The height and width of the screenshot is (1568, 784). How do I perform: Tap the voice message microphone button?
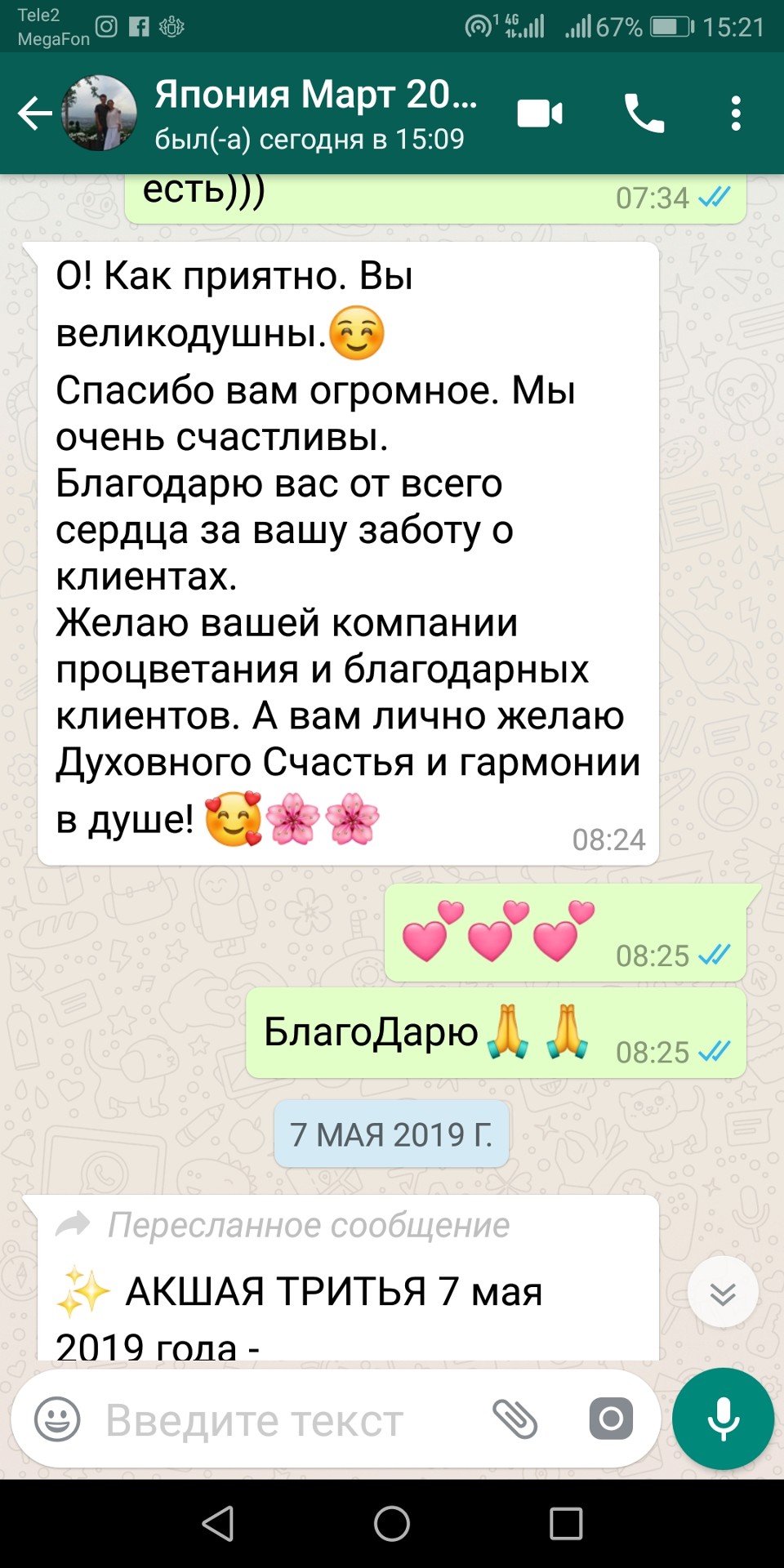723,1419
